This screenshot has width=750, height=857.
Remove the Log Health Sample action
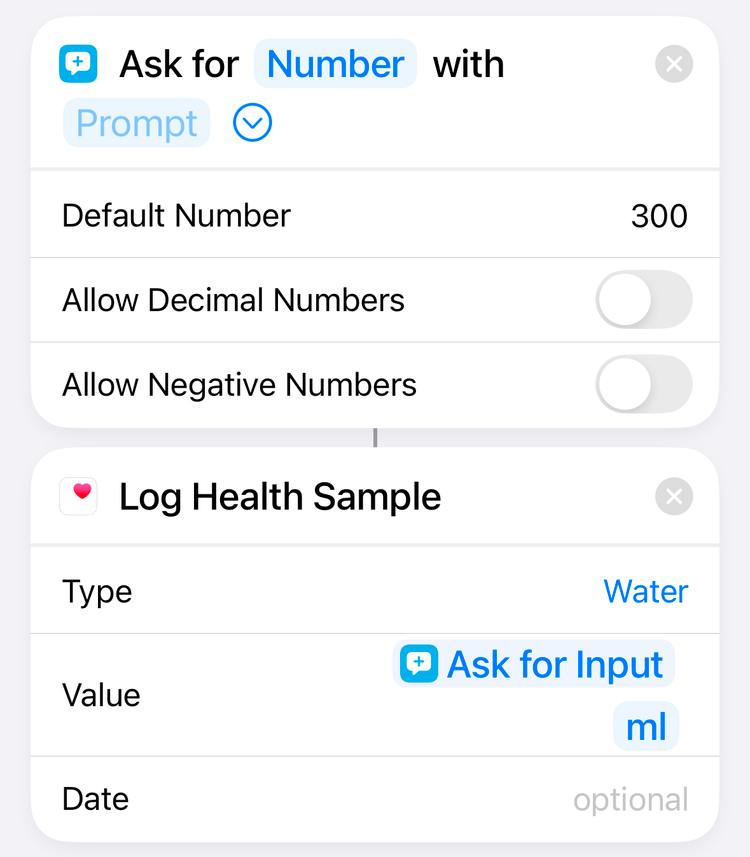[673, 496]
